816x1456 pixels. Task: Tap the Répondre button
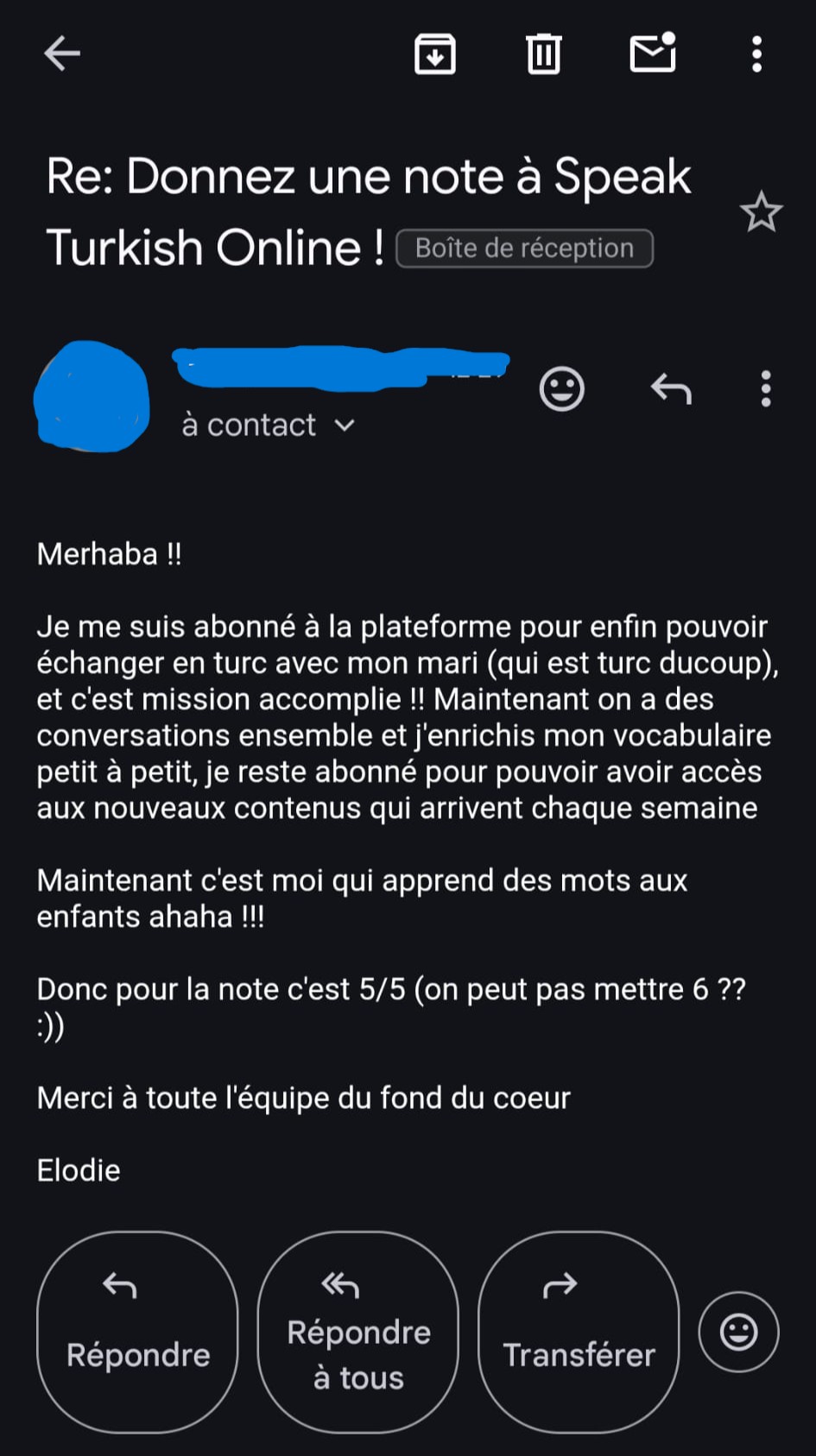coord(137,1332)
